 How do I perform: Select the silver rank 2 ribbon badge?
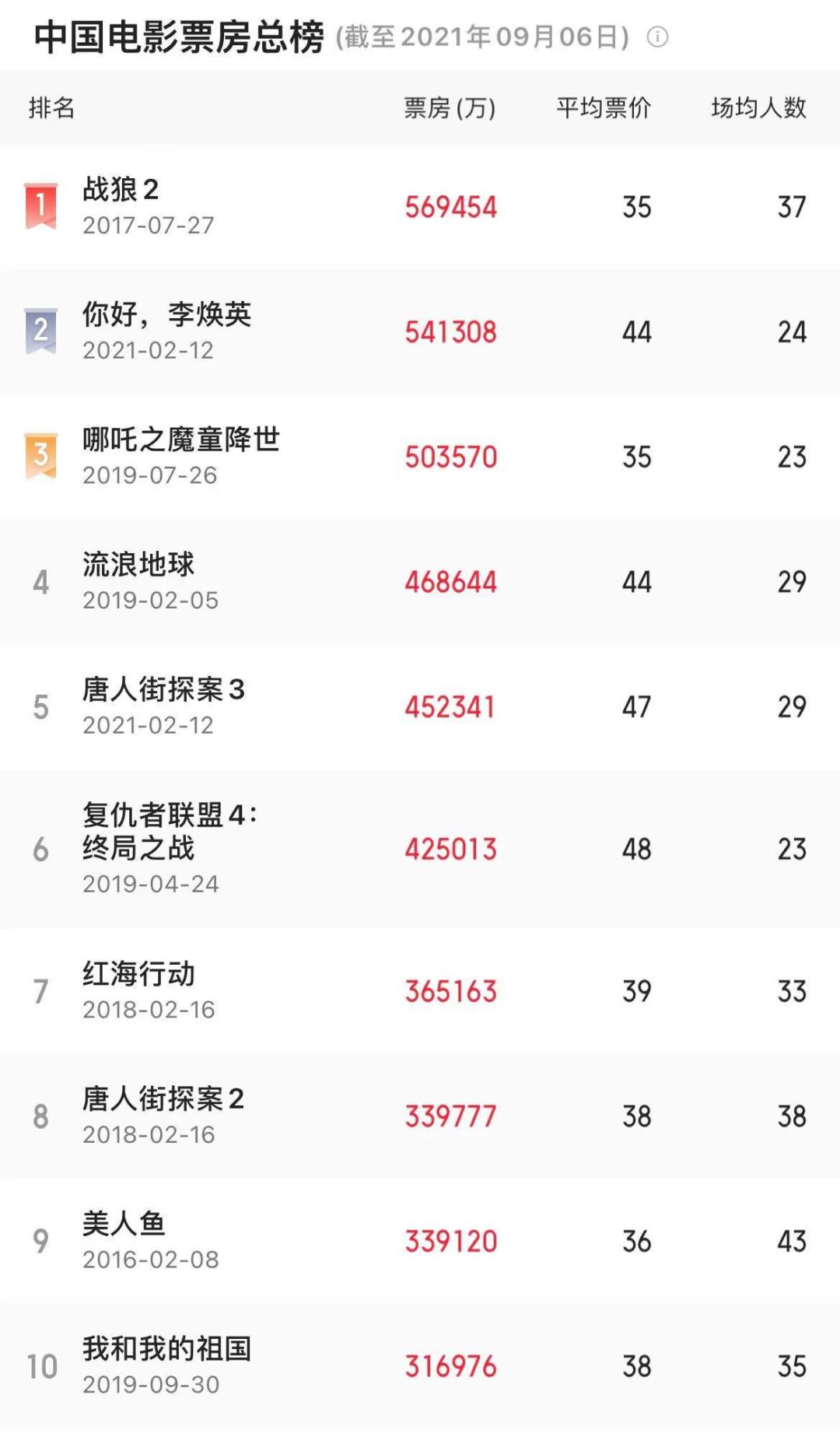43,331
